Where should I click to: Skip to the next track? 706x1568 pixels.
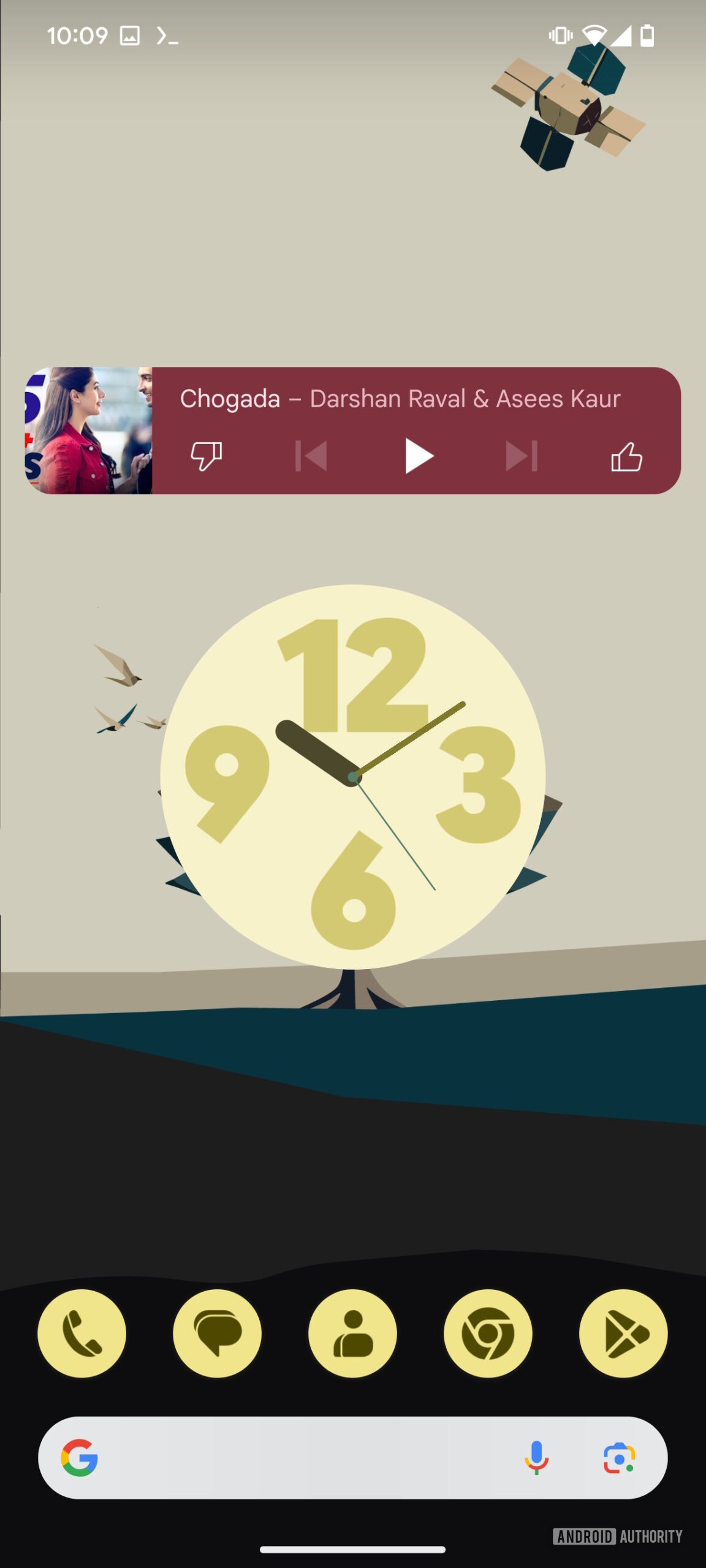pos(522,456)
